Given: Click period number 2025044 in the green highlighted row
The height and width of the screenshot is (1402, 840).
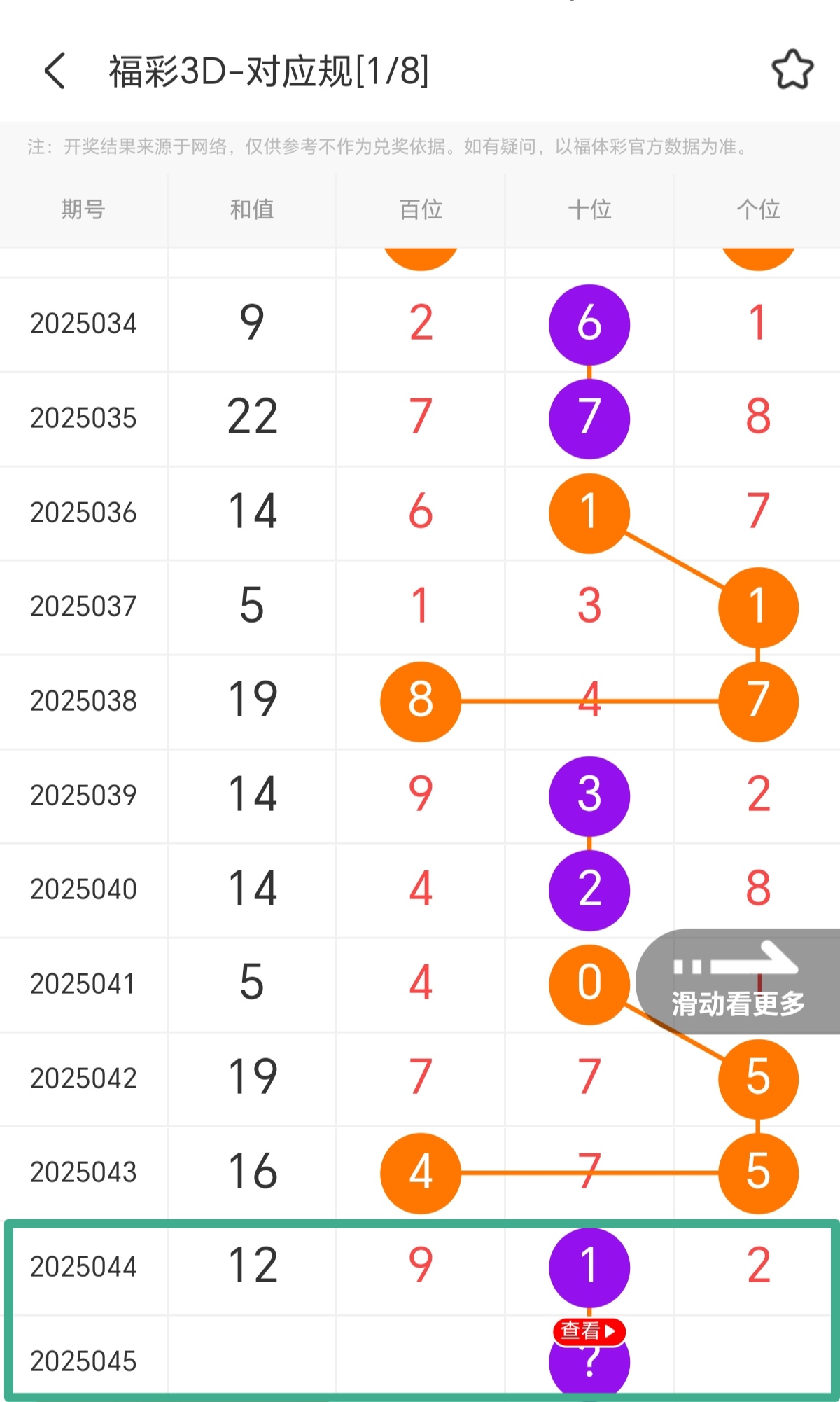Looking at the screenshot, I should [x=83, y=1267].
